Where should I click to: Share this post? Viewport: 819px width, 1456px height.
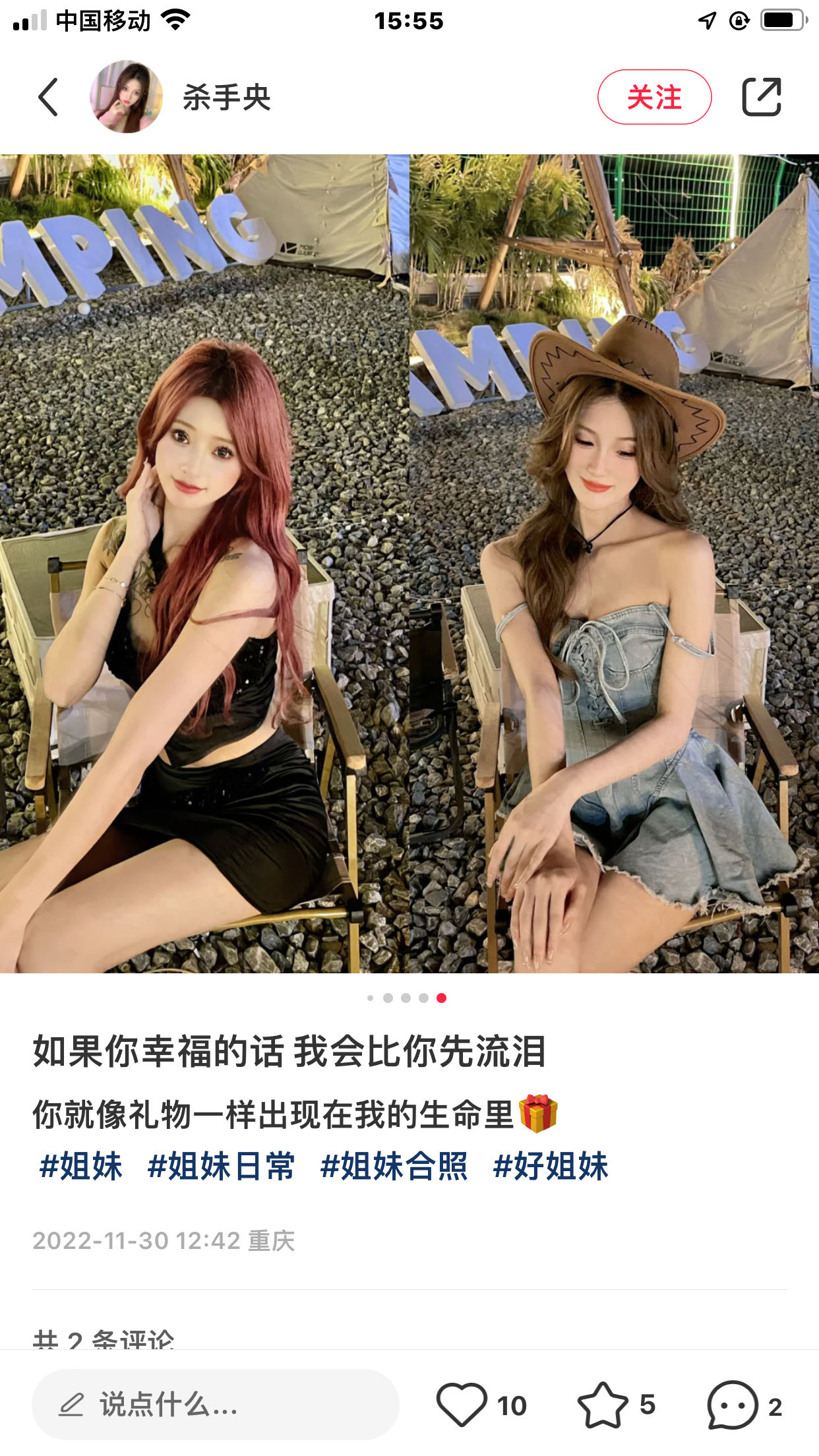(x=762, y=97)
